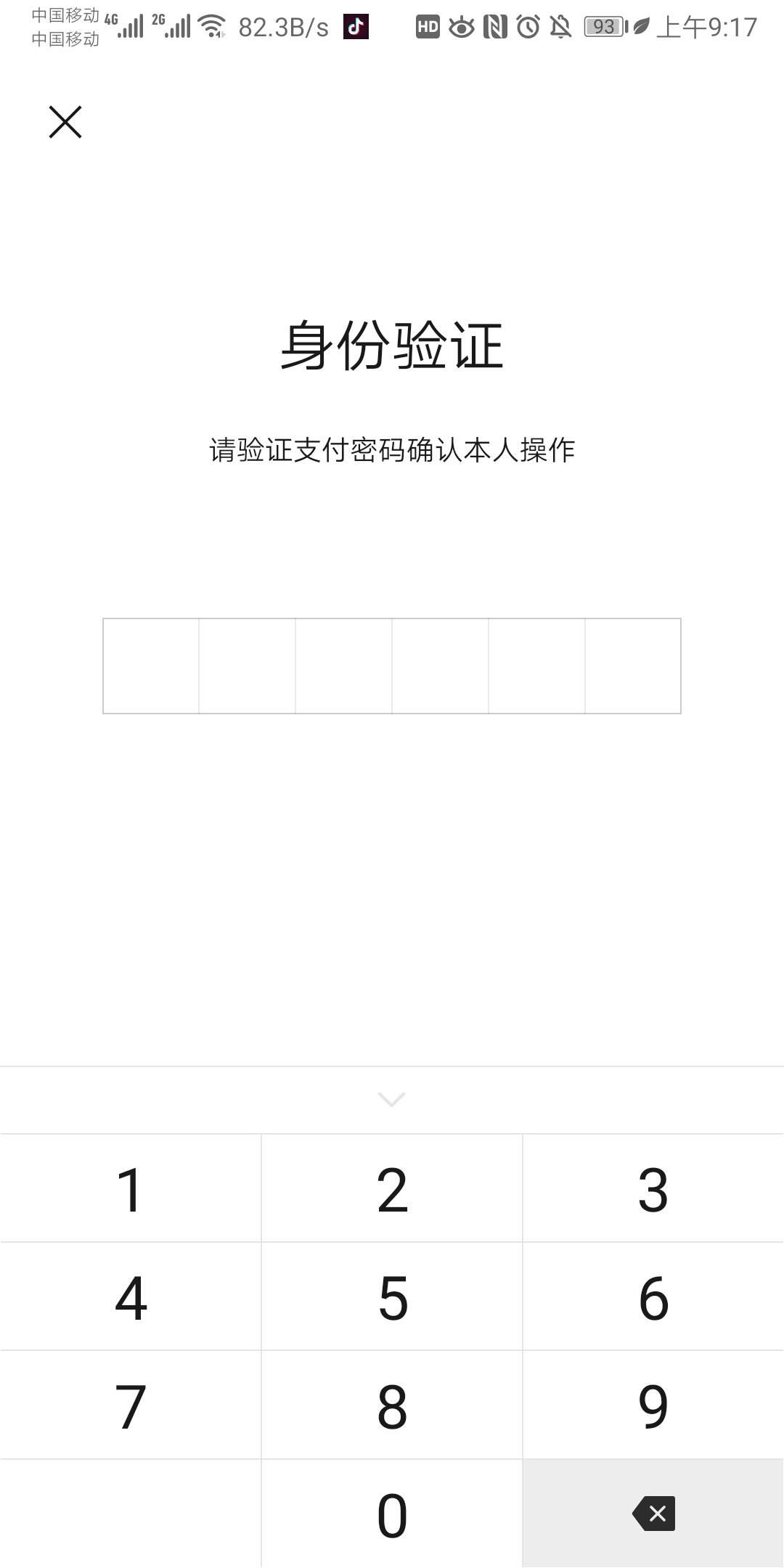The image size is (784, 1568).
Task: Collapse the numeric keypad with the chevron
Action: tap(392, 1100)
